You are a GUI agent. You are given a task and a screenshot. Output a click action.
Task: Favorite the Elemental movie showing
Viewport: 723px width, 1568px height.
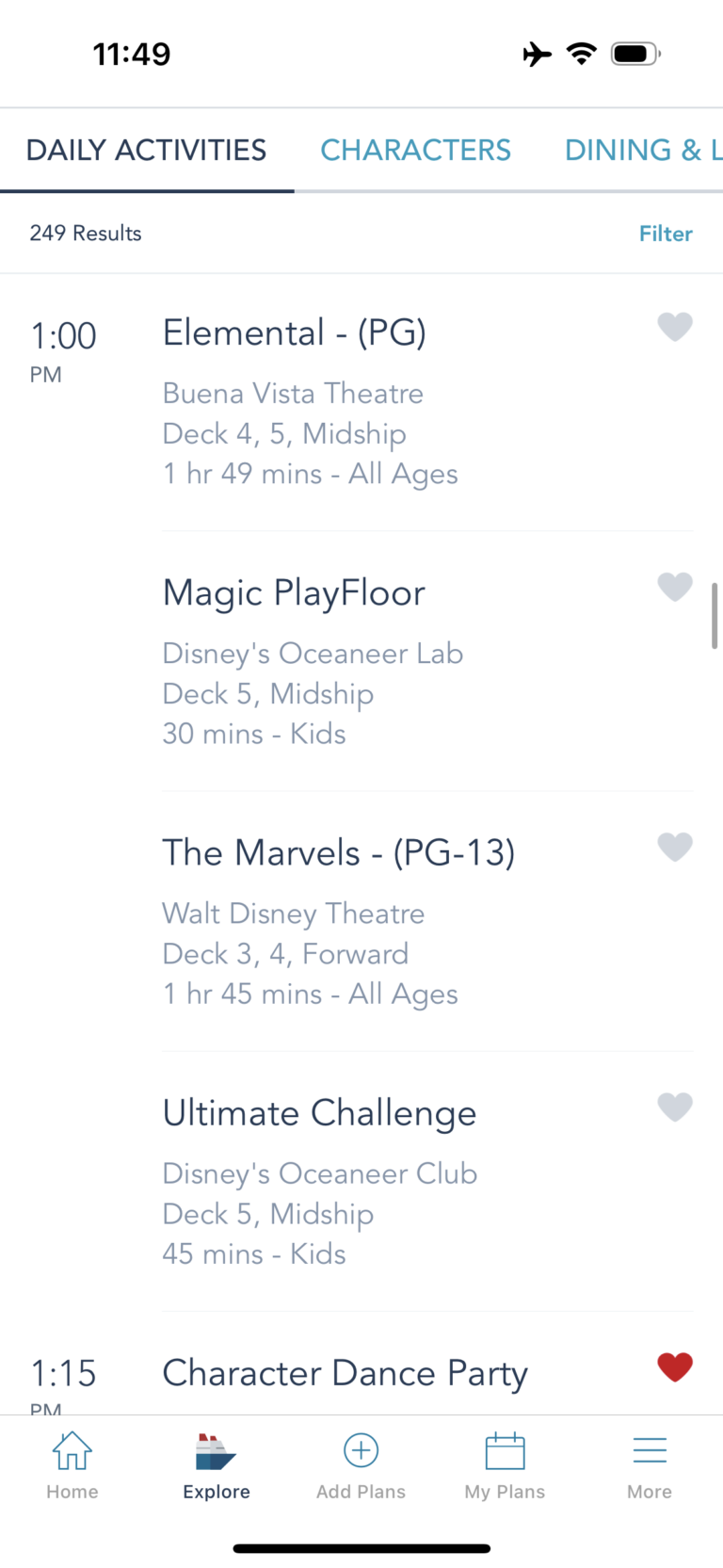tap(675, 327)
